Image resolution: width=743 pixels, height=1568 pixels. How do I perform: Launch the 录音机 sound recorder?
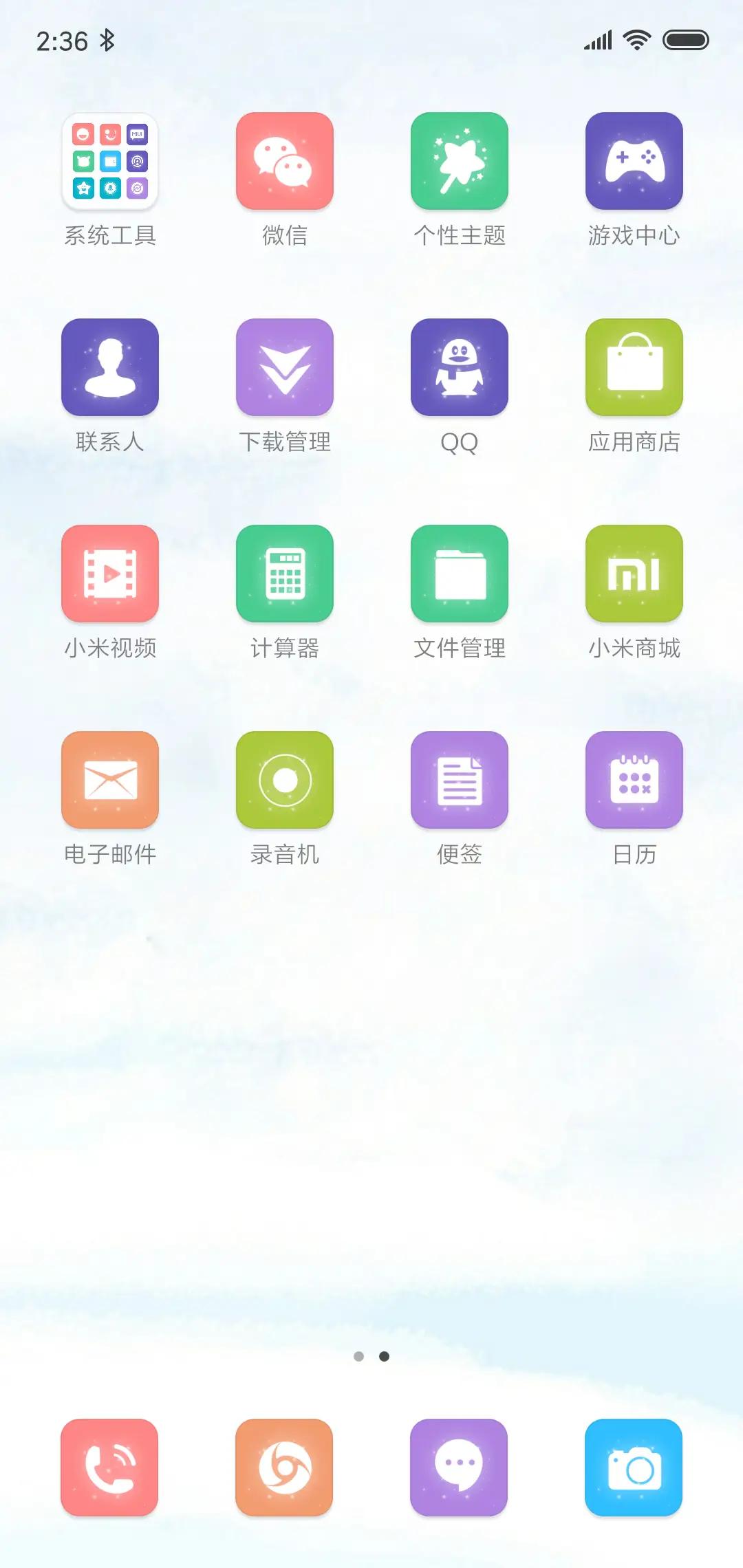tap(285, 779)
